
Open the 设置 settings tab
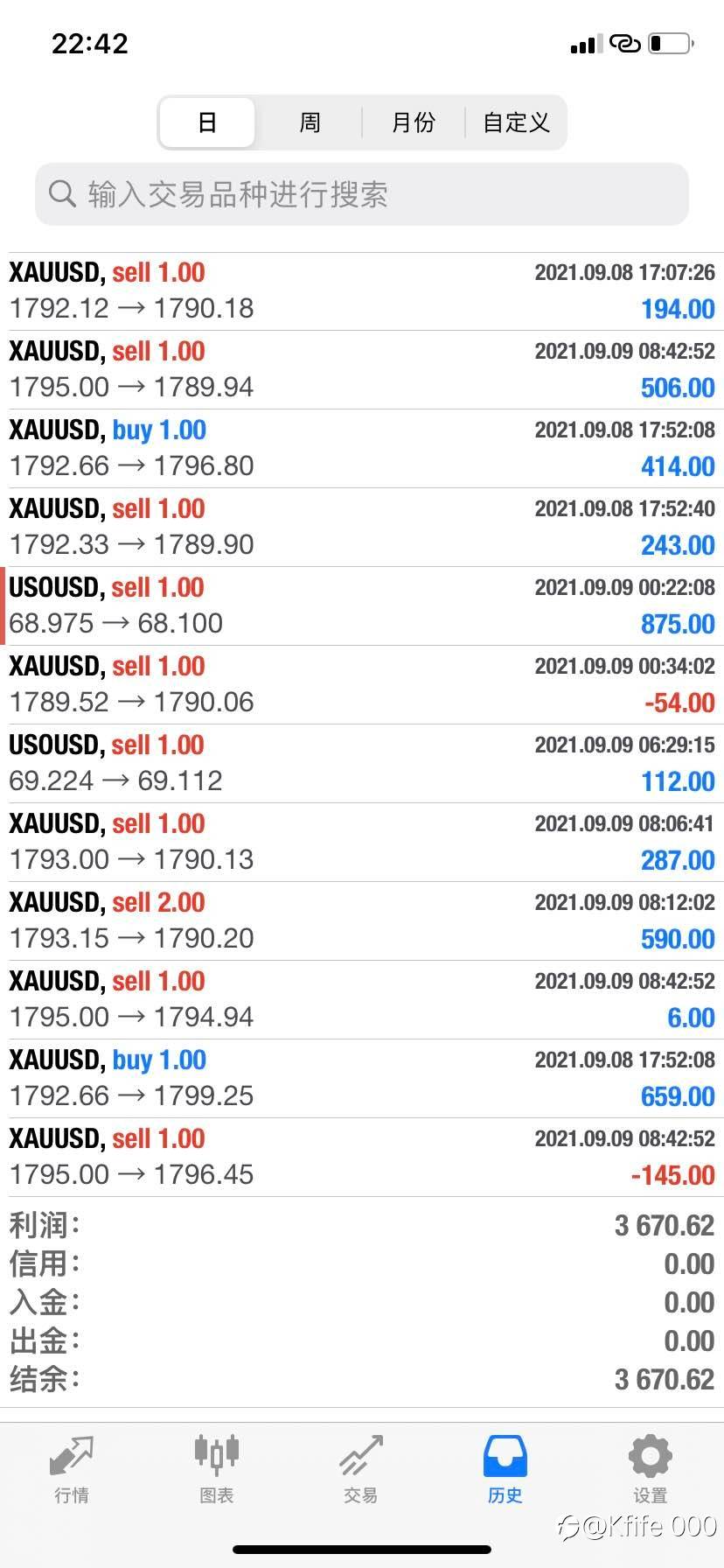650,1471
